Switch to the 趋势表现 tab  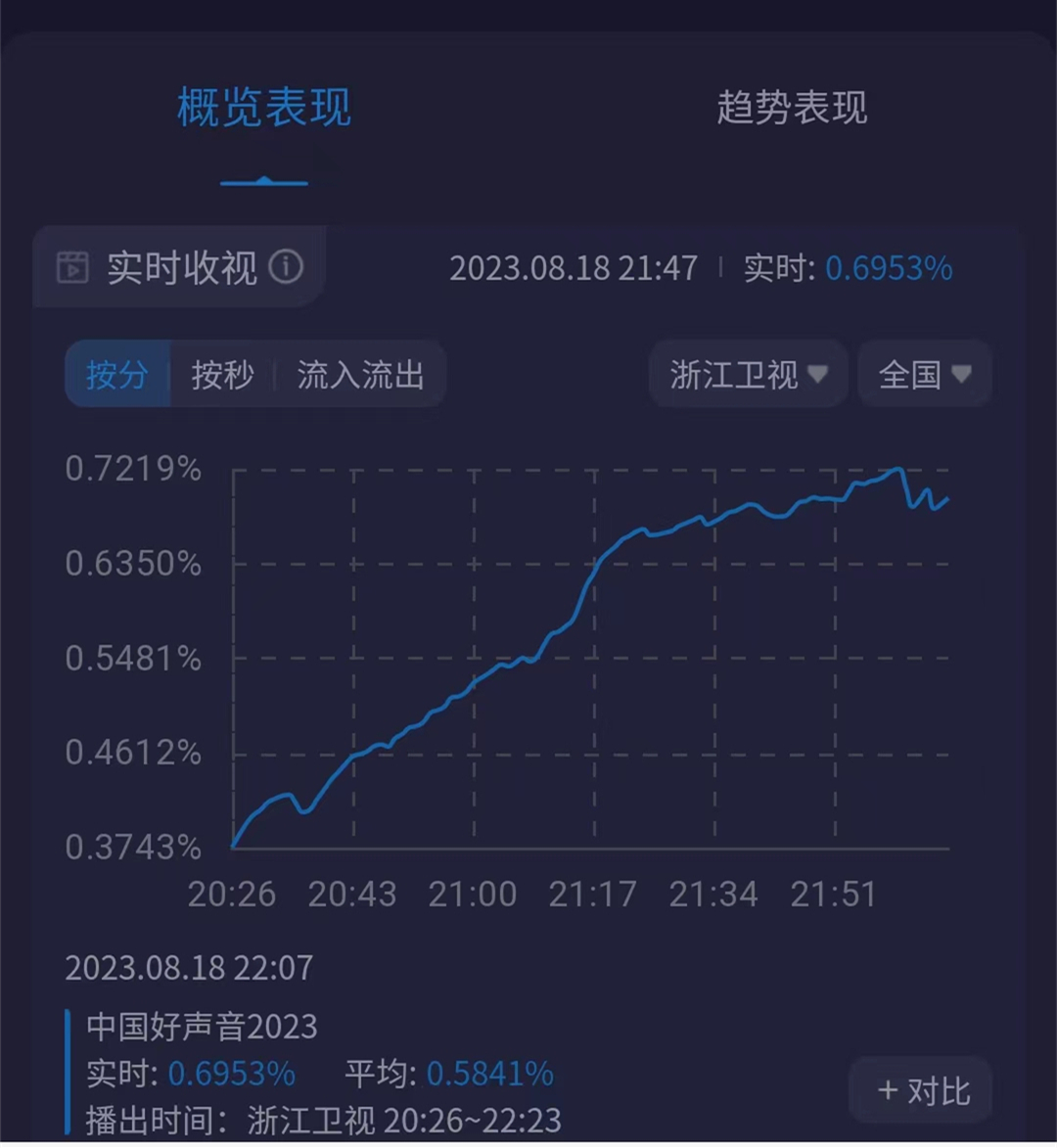pos(792,108)
